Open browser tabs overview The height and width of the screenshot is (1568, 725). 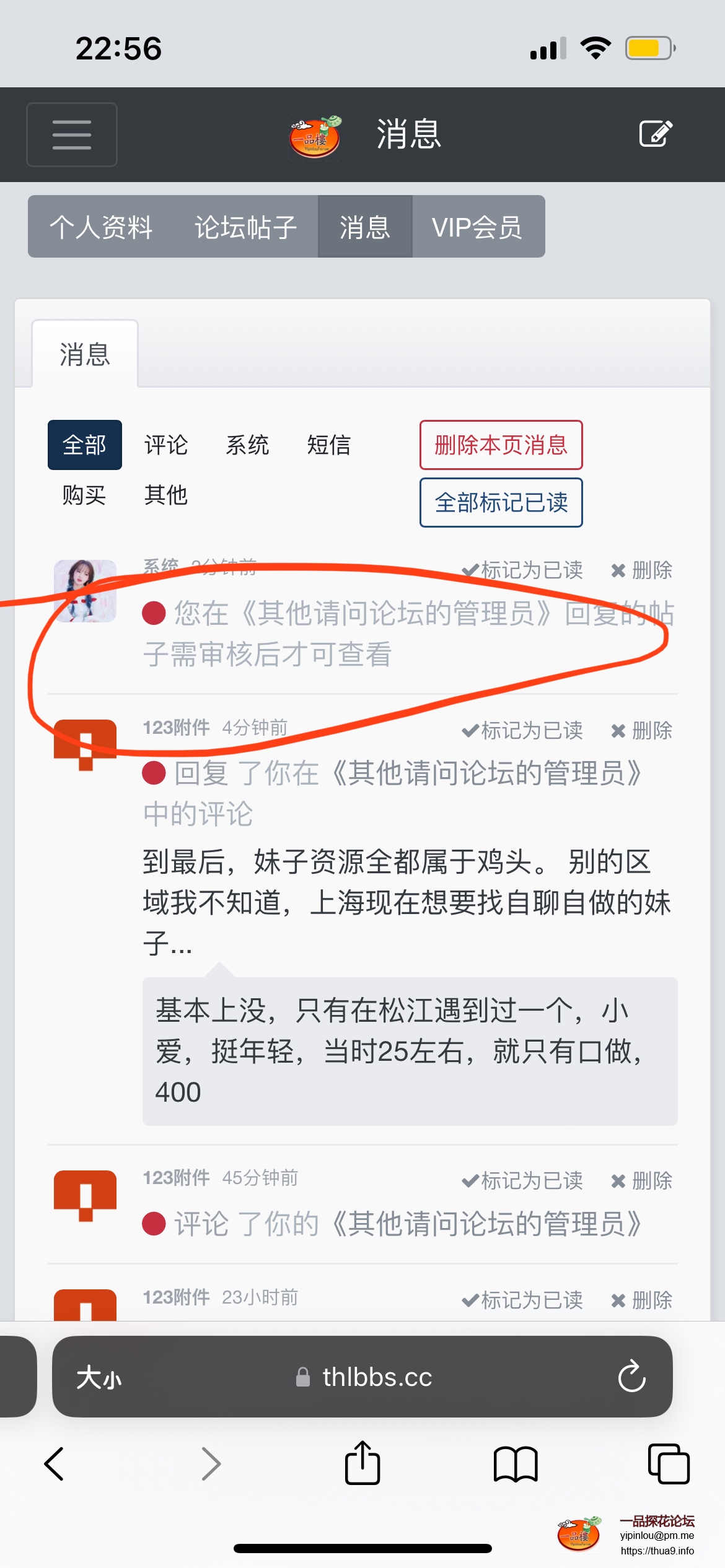point(668,1464)
